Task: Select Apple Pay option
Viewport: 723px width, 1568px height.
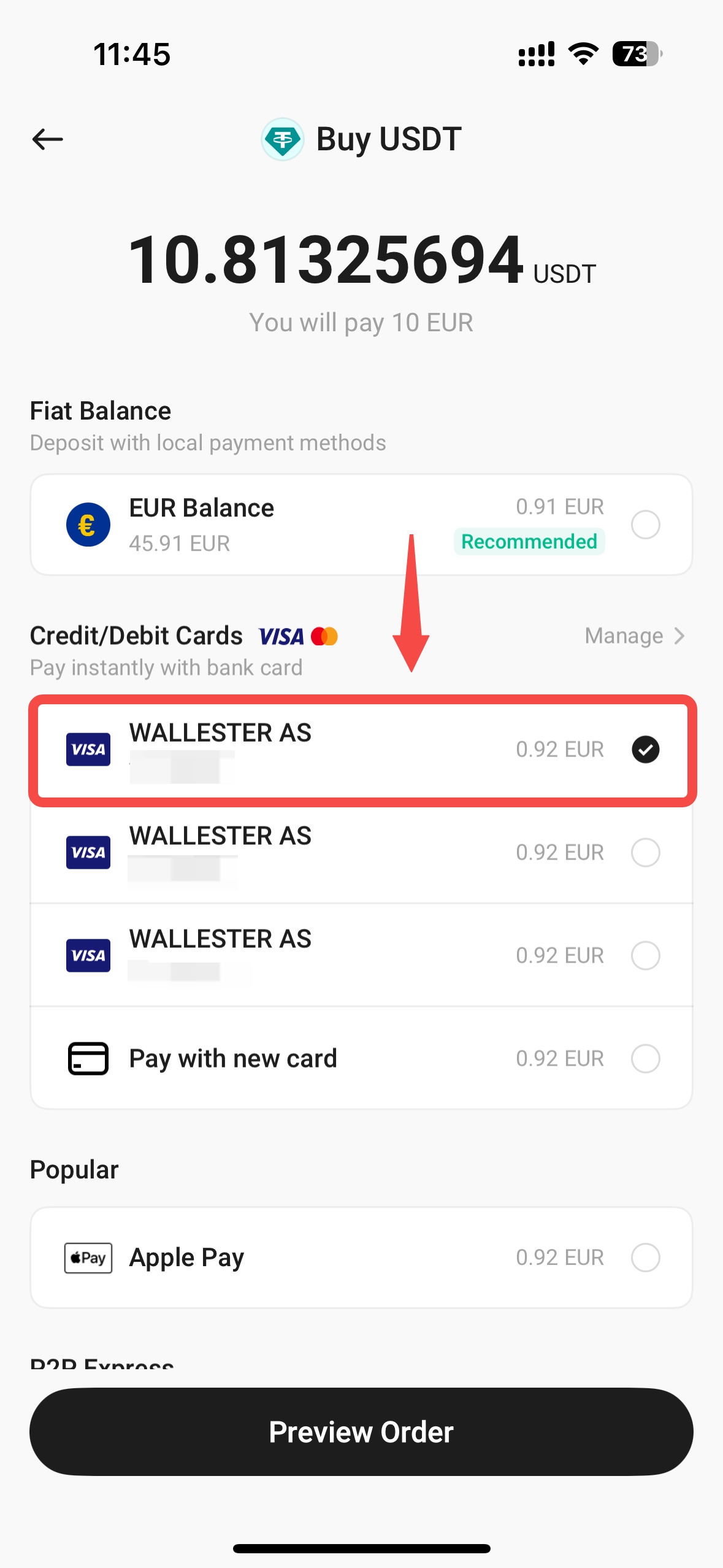Action: pos(361,1258)
